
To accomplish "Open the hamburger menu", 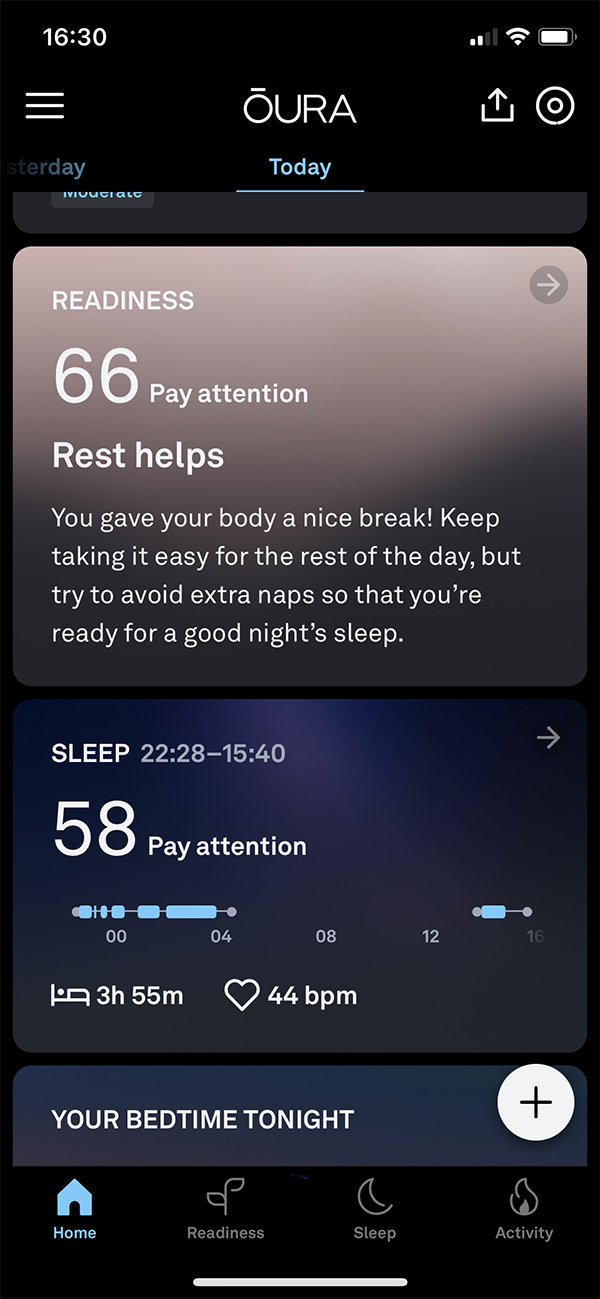I will tap(45, 106).
